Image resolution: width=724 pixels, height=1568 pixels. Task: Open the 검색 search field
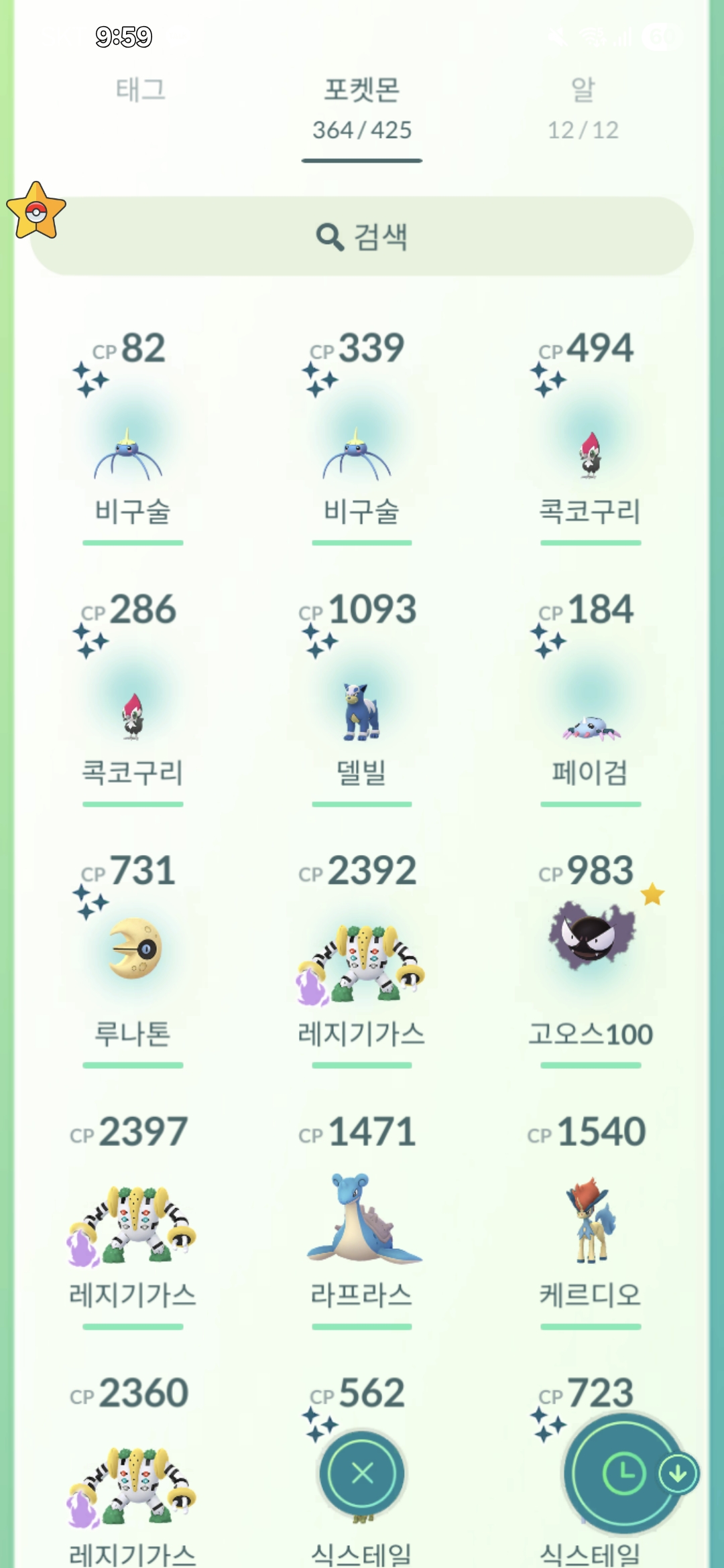362,237
